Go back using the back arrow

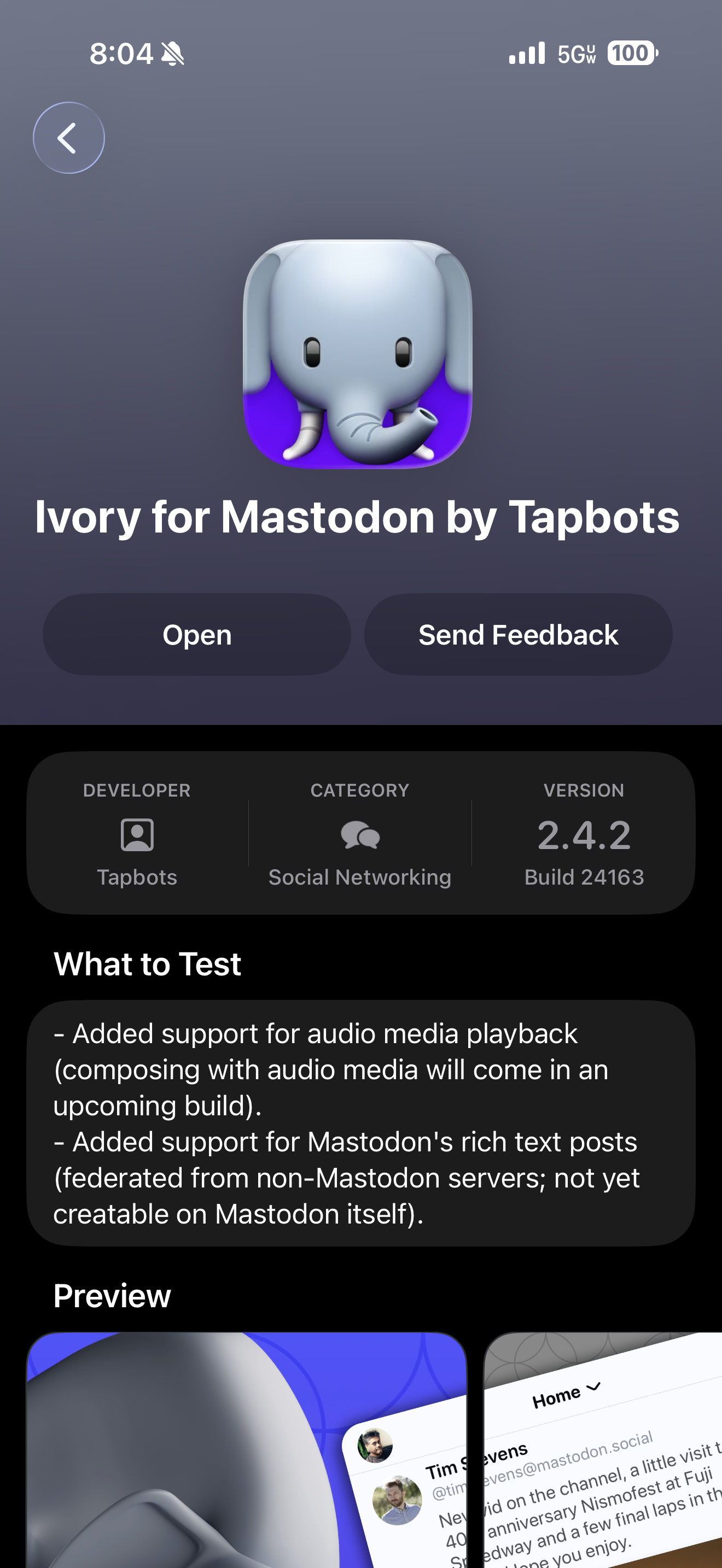(x=68, y=138)
